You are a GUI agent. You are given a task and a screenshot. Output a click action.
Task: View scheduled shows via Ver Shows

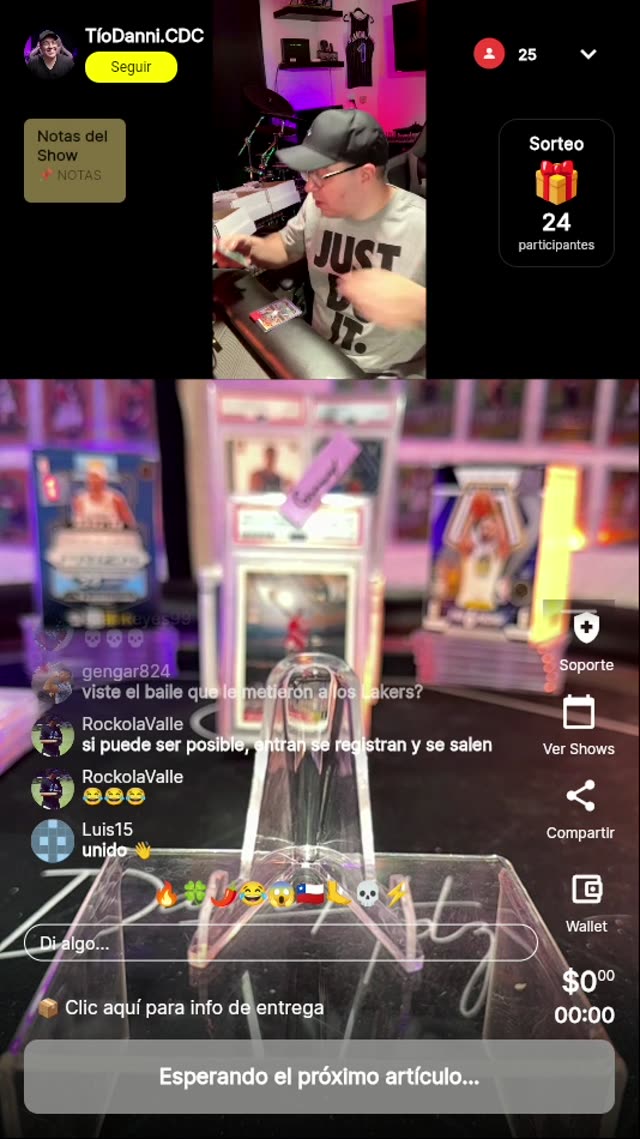[x=579, y=726]
